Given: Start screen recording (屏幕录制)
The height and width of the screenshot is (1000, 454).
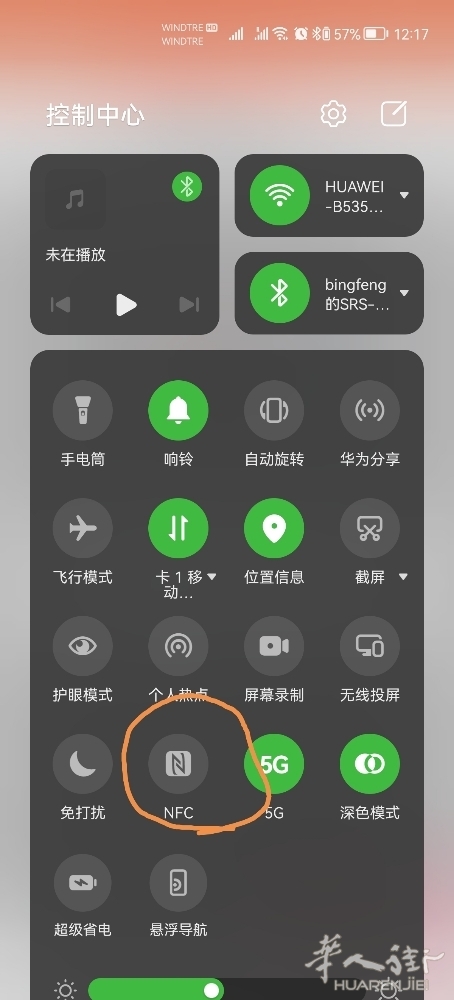Looking at the screenshot, I should point(274,646).
